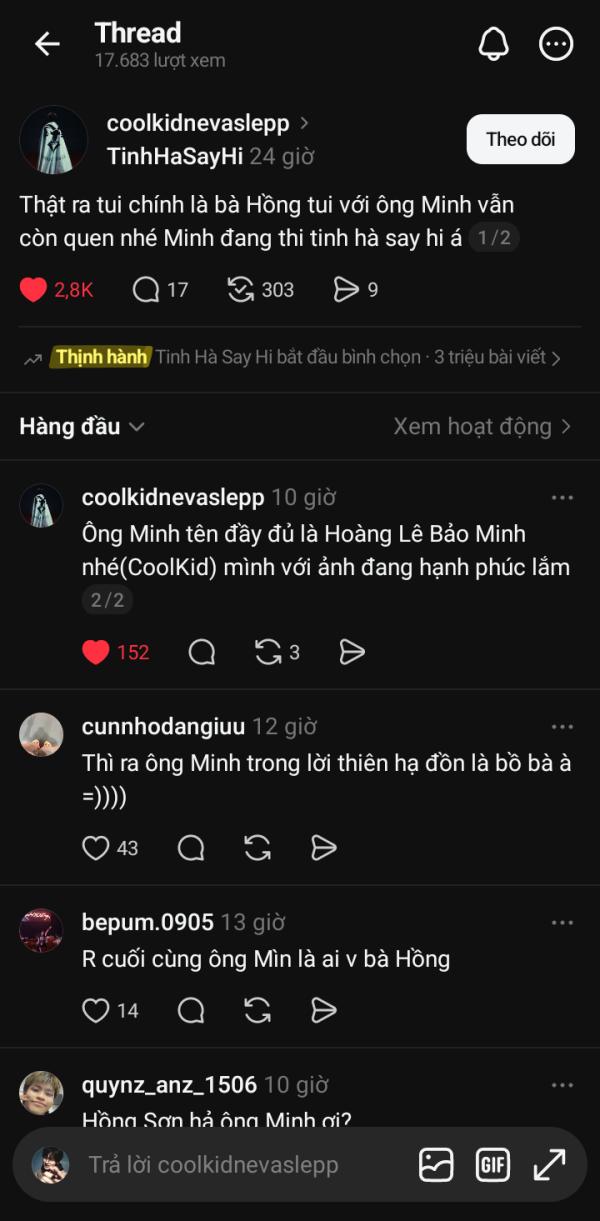Image resolution: width=600 pixels, height=1221 pixels.
Task: Open the TinhHaSayHi topic tag
Action: tap(175, 157)
